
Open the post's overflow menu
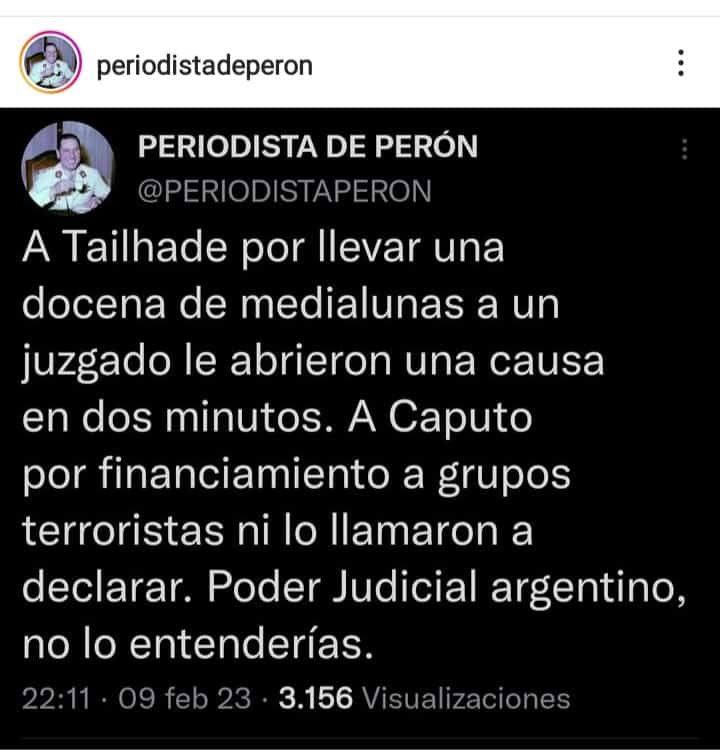point(681,65)
